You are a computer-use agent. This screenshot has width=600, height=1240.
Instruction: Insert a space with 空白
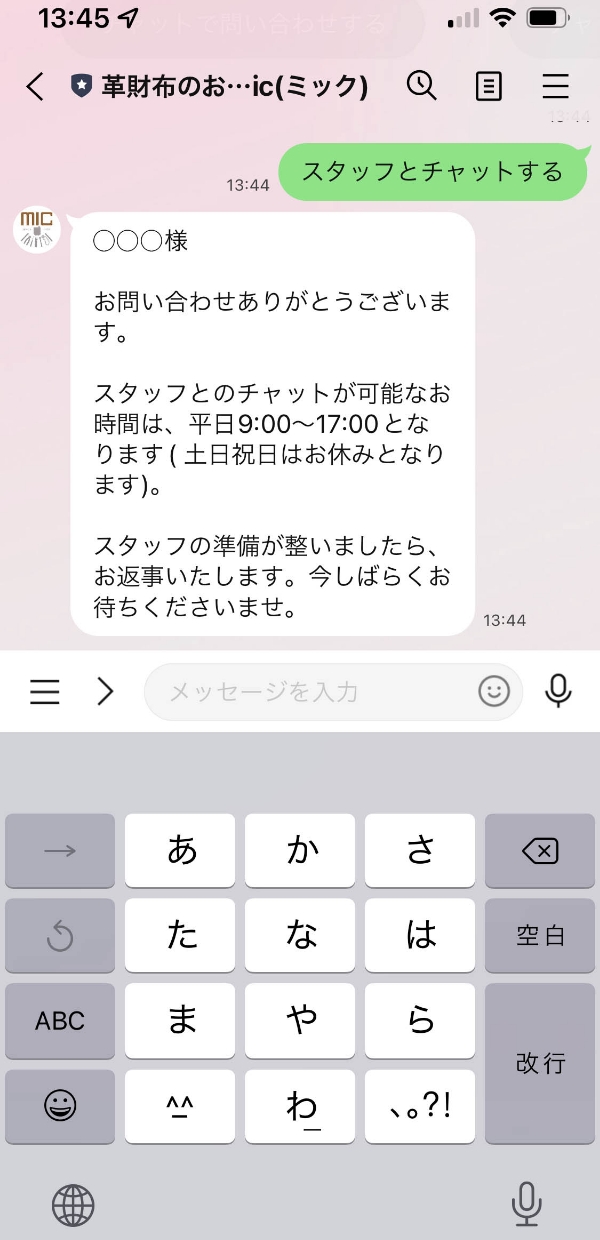pos(540,936)
